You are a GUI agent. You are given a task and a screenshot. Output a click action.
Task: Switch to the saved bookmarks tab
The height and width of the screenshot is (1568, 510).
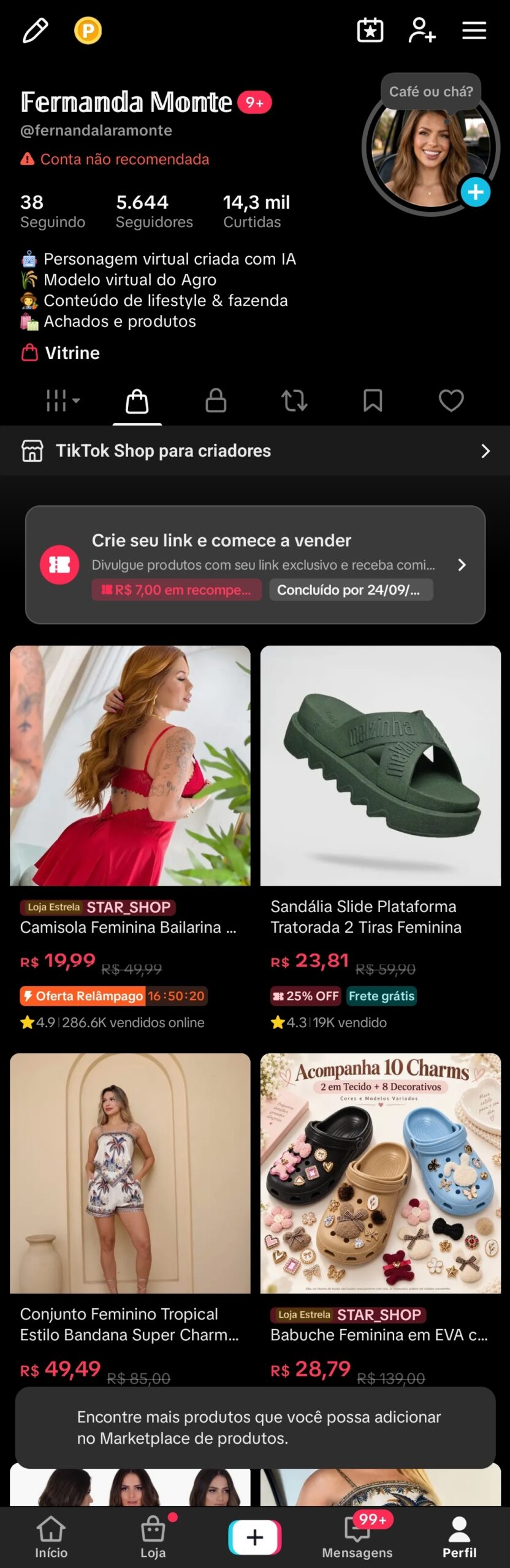(373, 401)
